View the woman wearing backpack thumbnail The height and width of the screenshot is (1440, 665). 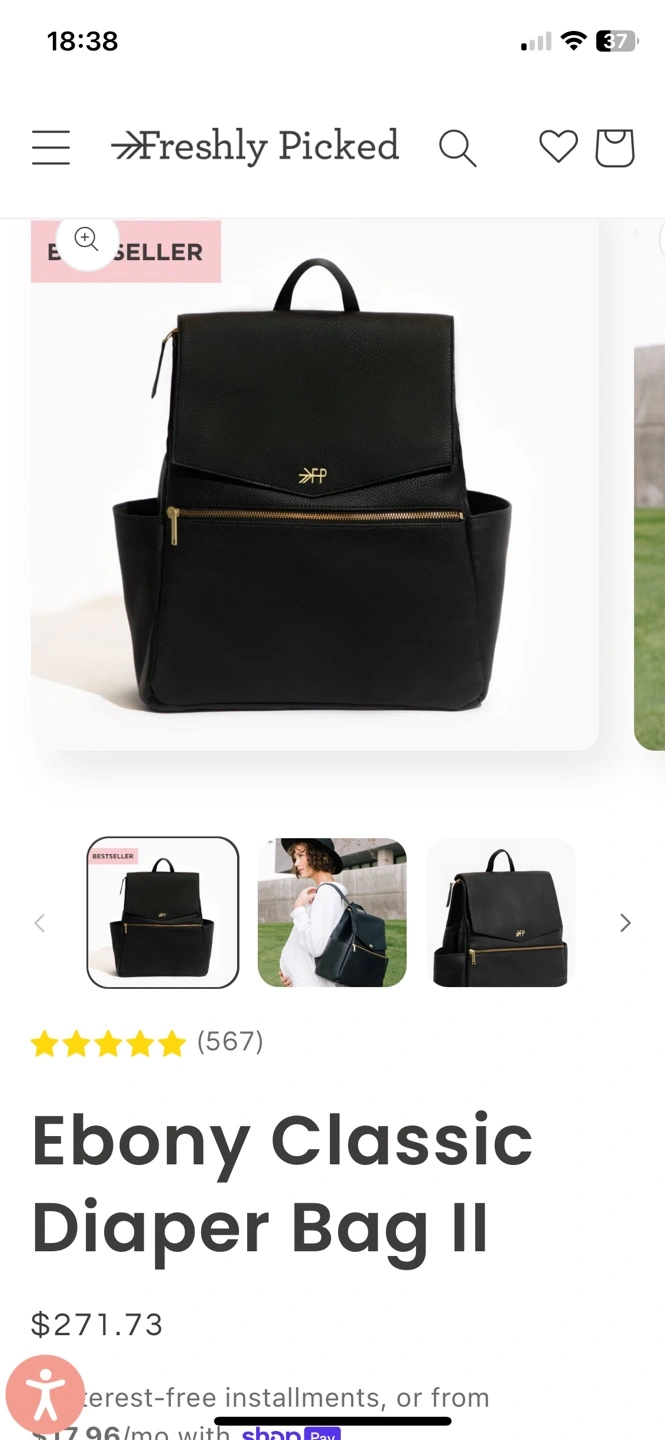click(x=332, y=912)
